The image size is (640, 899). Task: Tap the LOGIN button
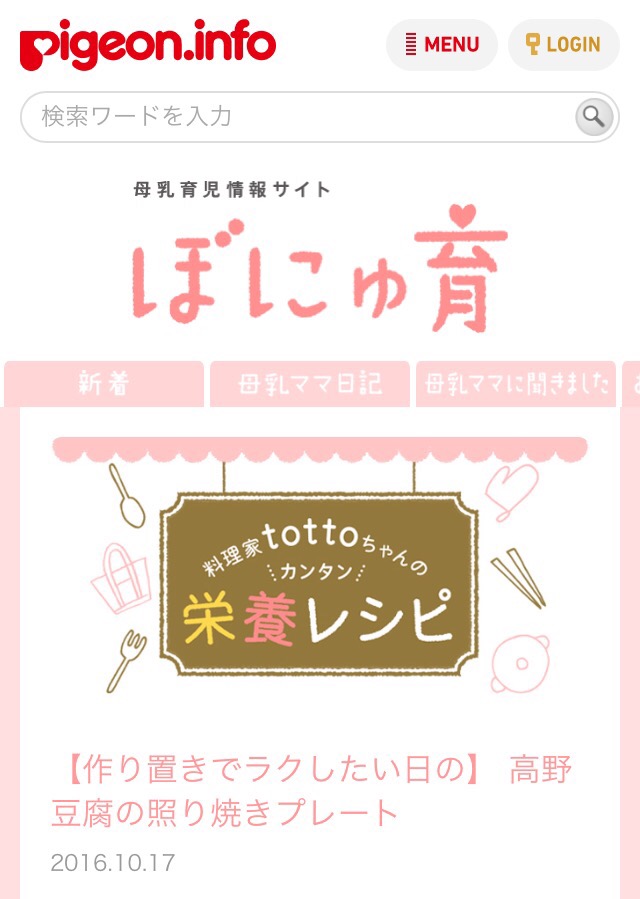click(x=563, y=45)
